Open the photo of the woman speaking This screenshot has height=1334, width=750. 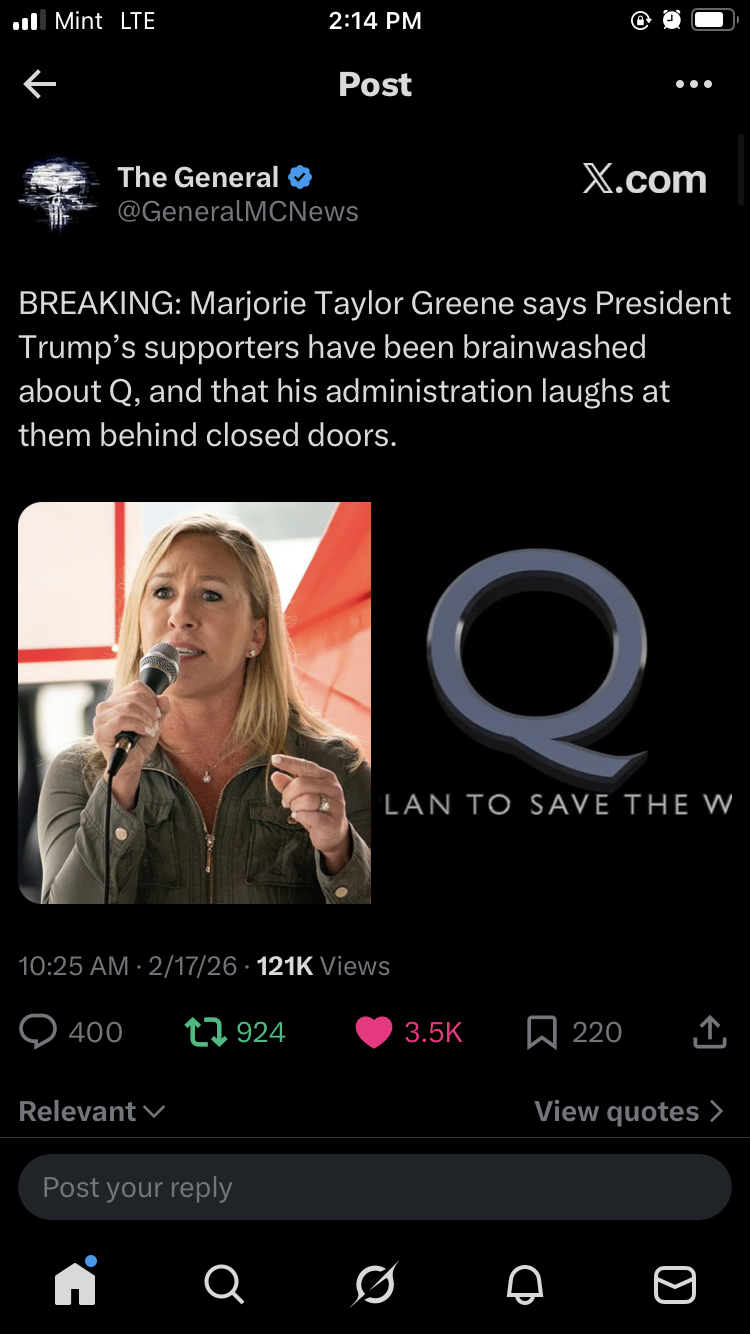[x=195, y=703]
